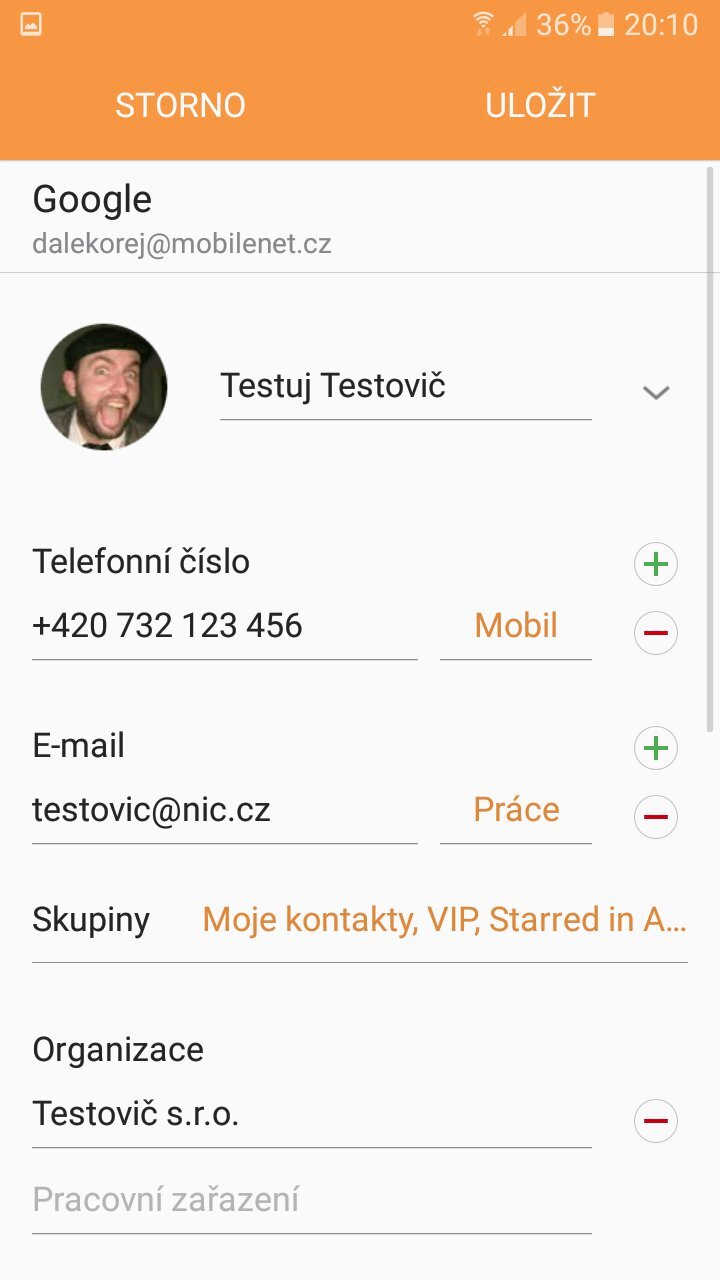Edit the organization Testovič s.r.o.

tap(310, 1114)
